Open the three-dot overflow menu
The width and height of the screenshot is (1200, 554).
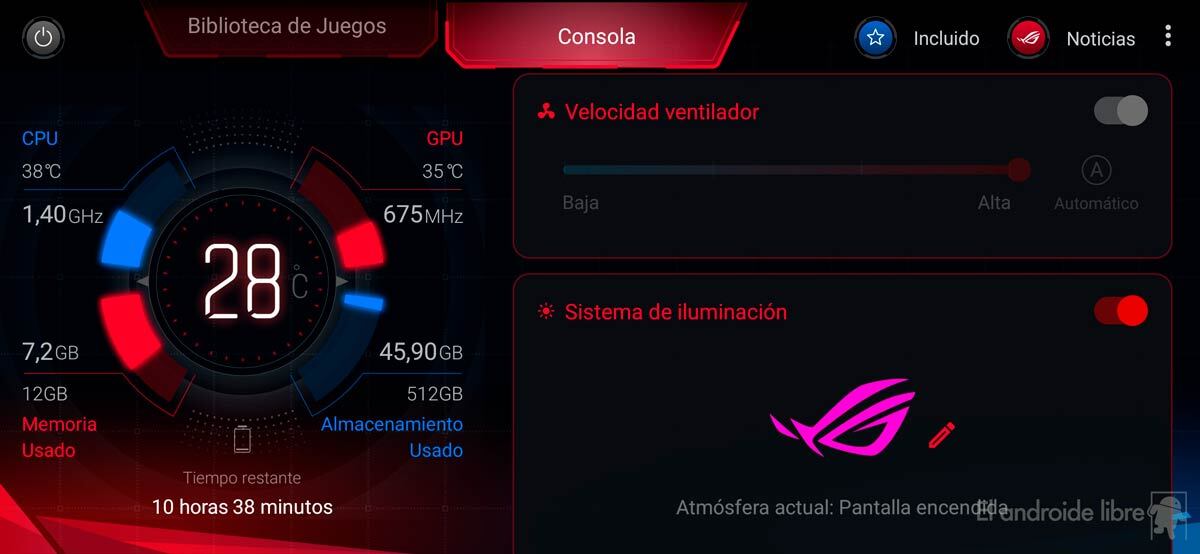coord(1167,37)
